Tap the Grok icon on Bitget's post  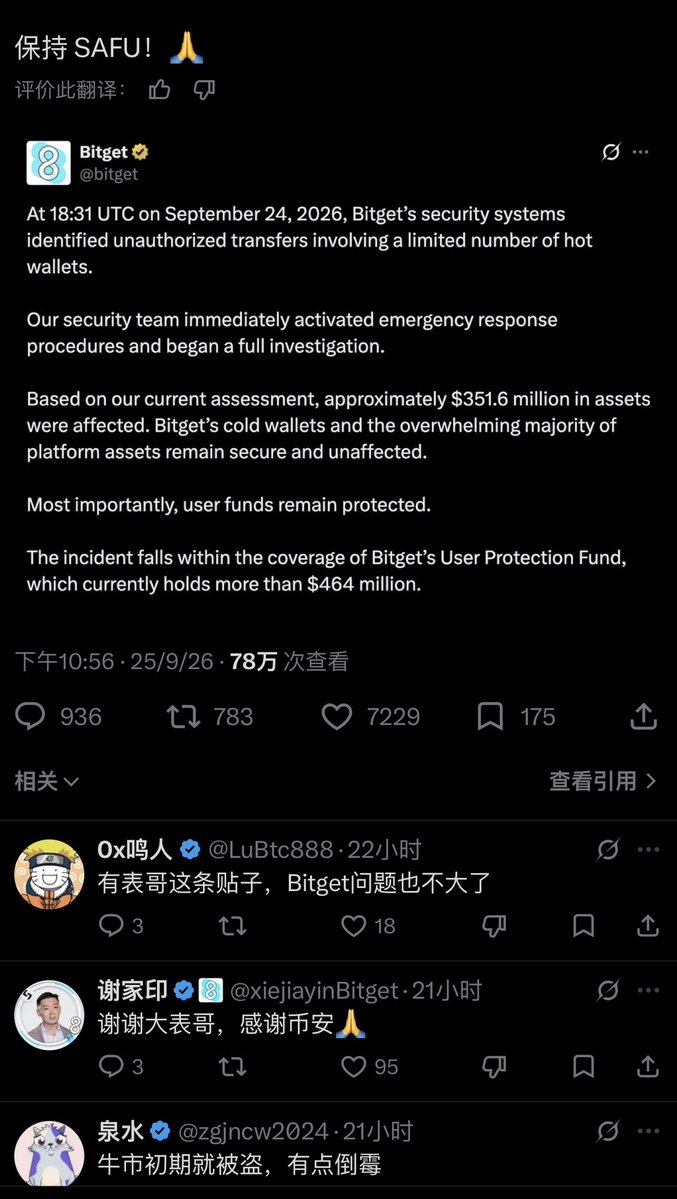point(610,152)
